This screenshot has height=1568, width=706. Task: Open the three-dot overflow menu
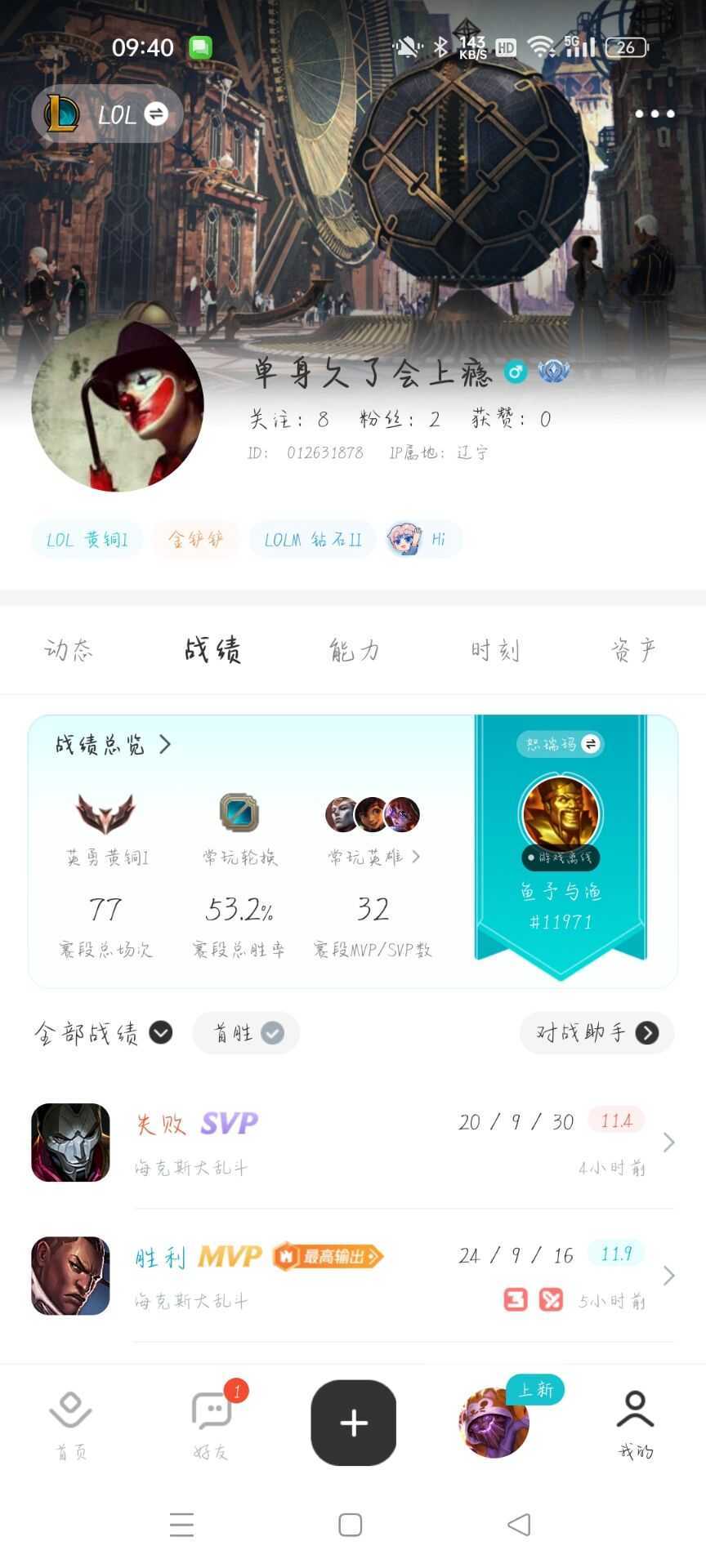click(655, 114)
